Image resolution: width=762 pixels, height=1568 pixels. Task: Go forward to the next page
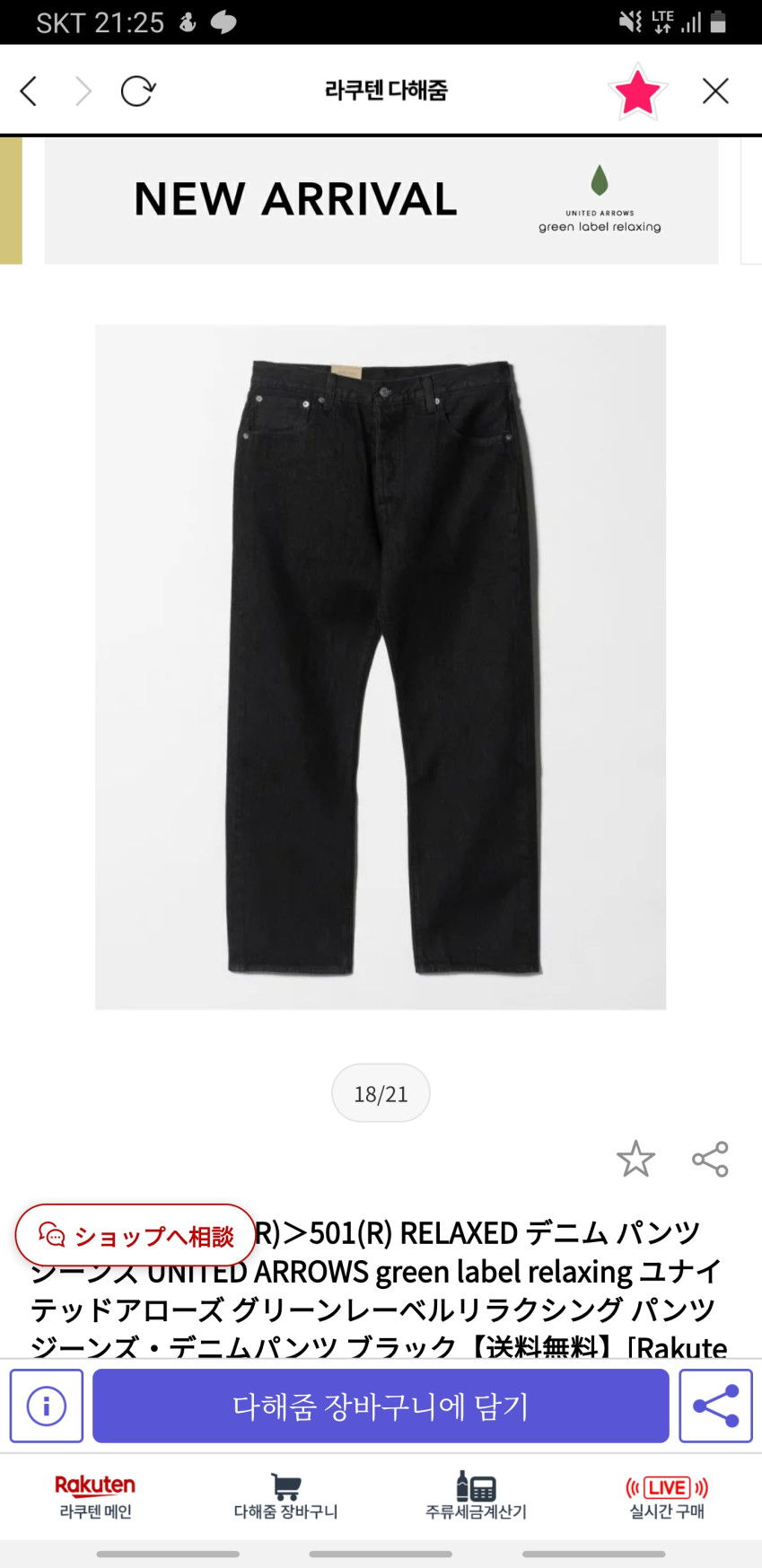click(83, 91)
